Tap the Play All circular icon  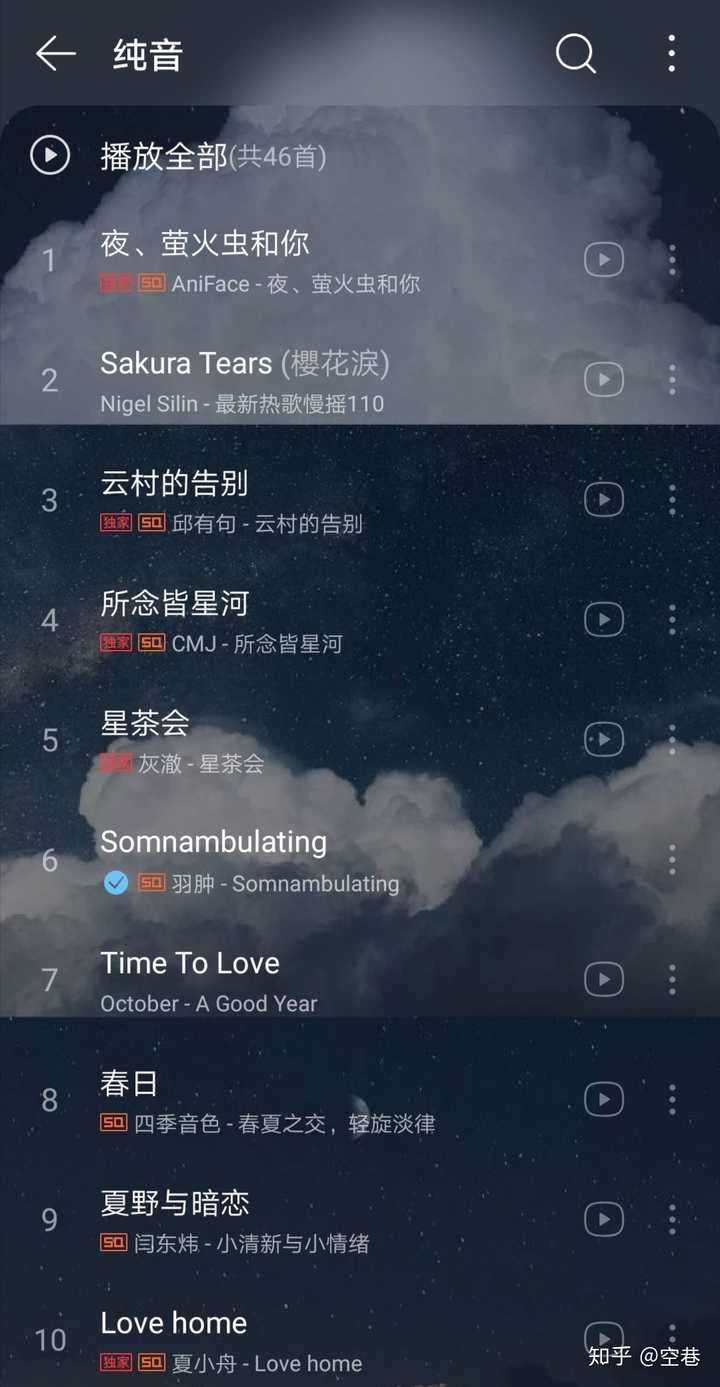click(49, 155)
